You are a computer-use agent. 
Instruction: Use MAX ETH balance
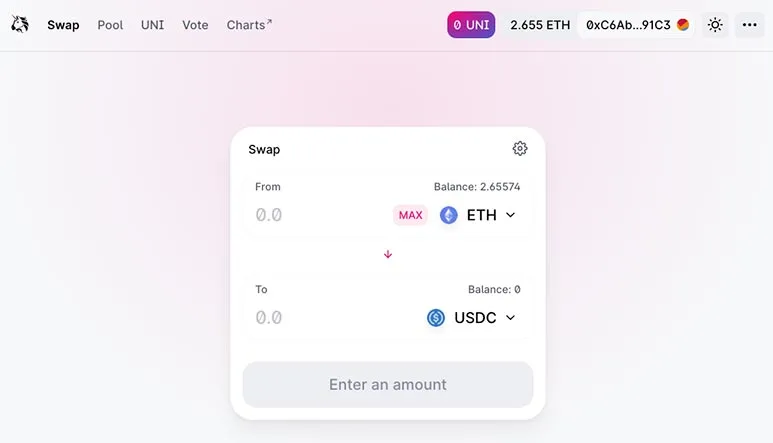(x=410, y=215)
